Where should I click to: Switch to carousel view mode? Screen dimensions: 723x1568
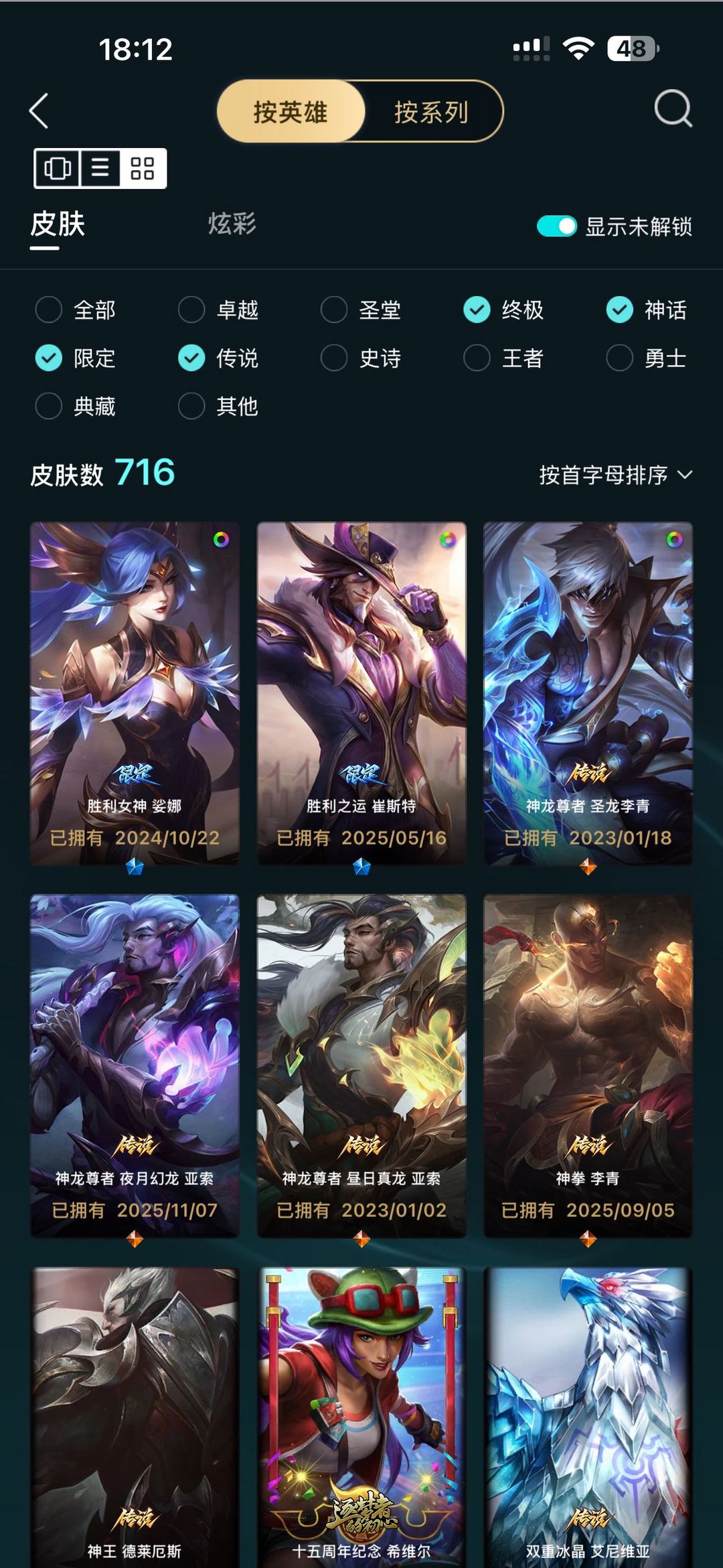(x=57, y=169)
